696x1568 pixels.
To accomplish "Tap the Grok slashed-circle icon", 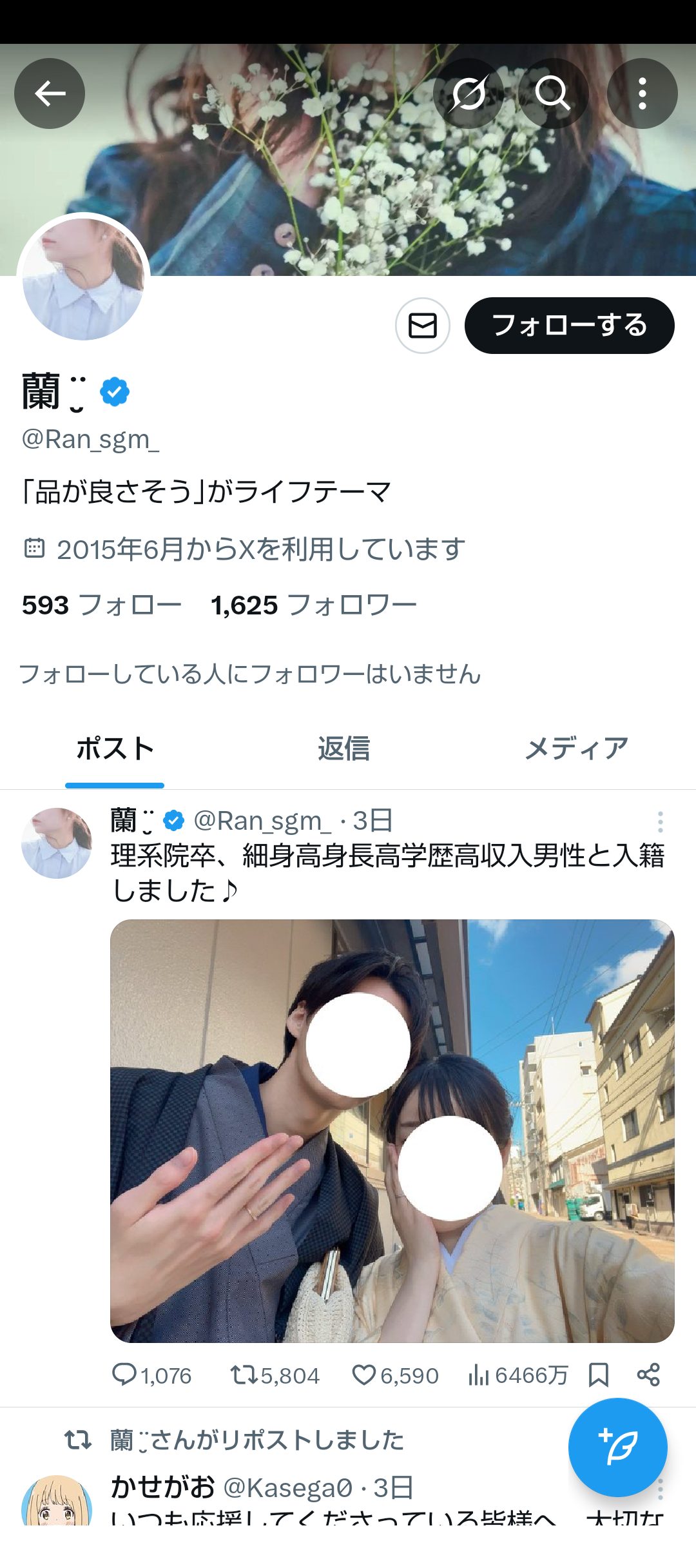I will click(x=469, y=94).
